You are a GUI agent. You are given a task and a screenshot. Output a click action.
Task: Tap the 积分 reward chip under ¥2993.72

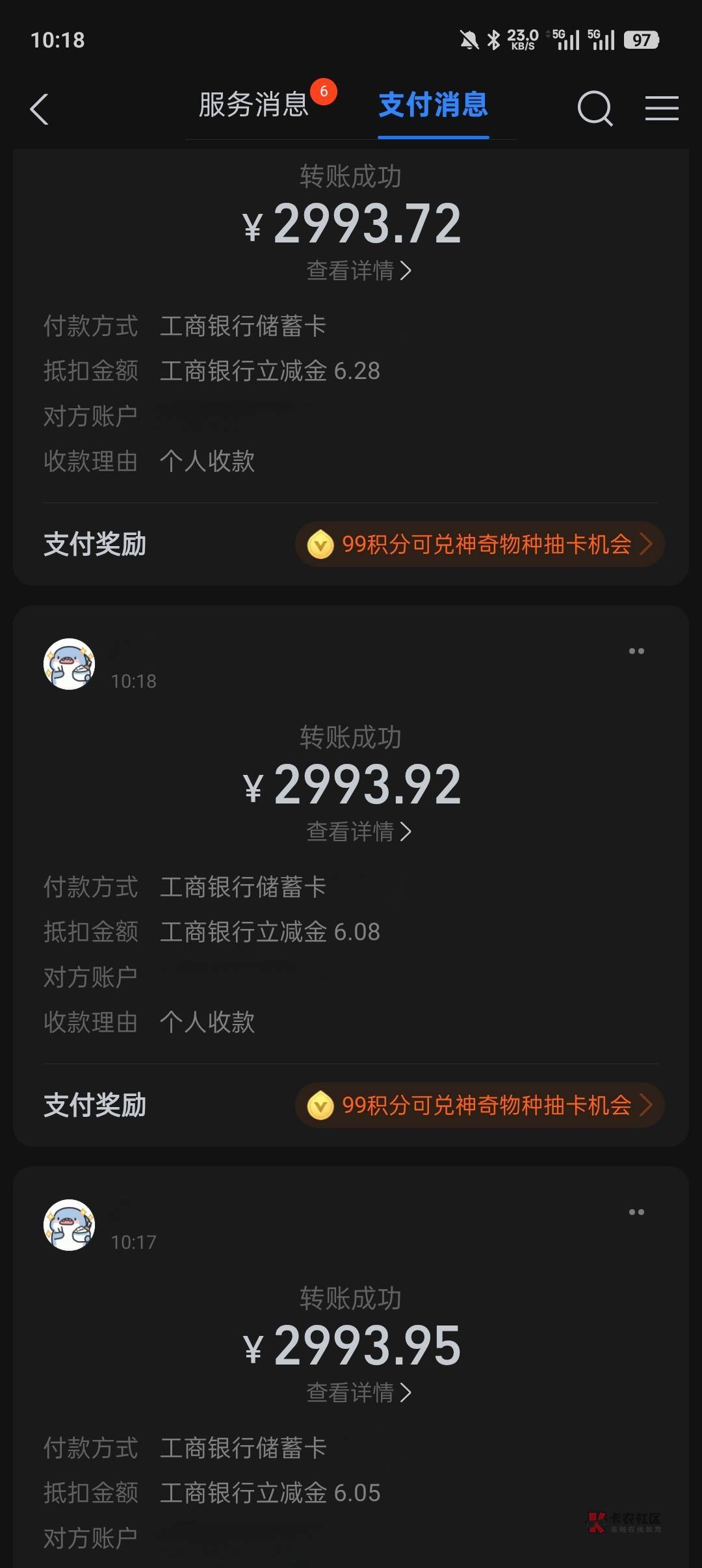click(480, 544)
